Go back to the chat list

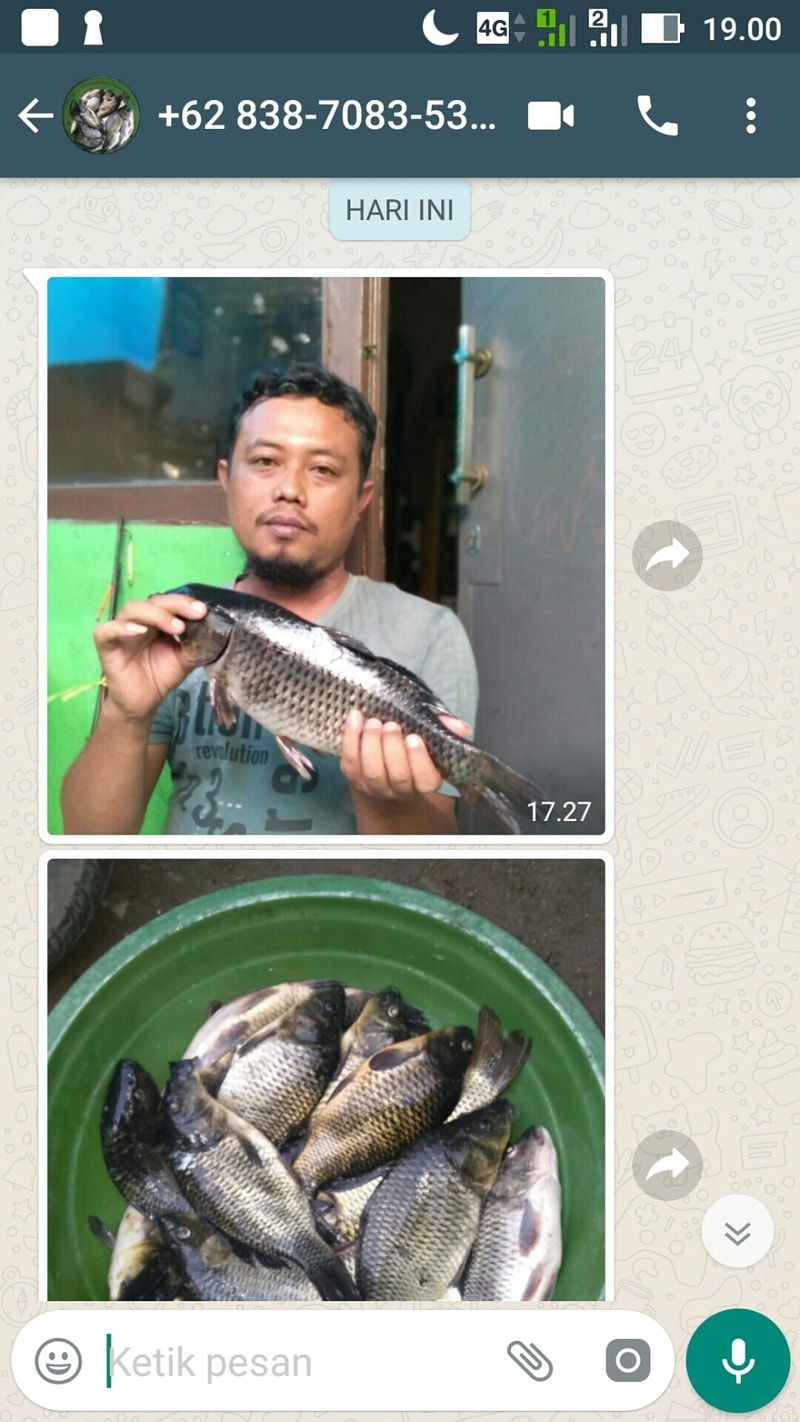pyautogui.click(x=34, y=116)
